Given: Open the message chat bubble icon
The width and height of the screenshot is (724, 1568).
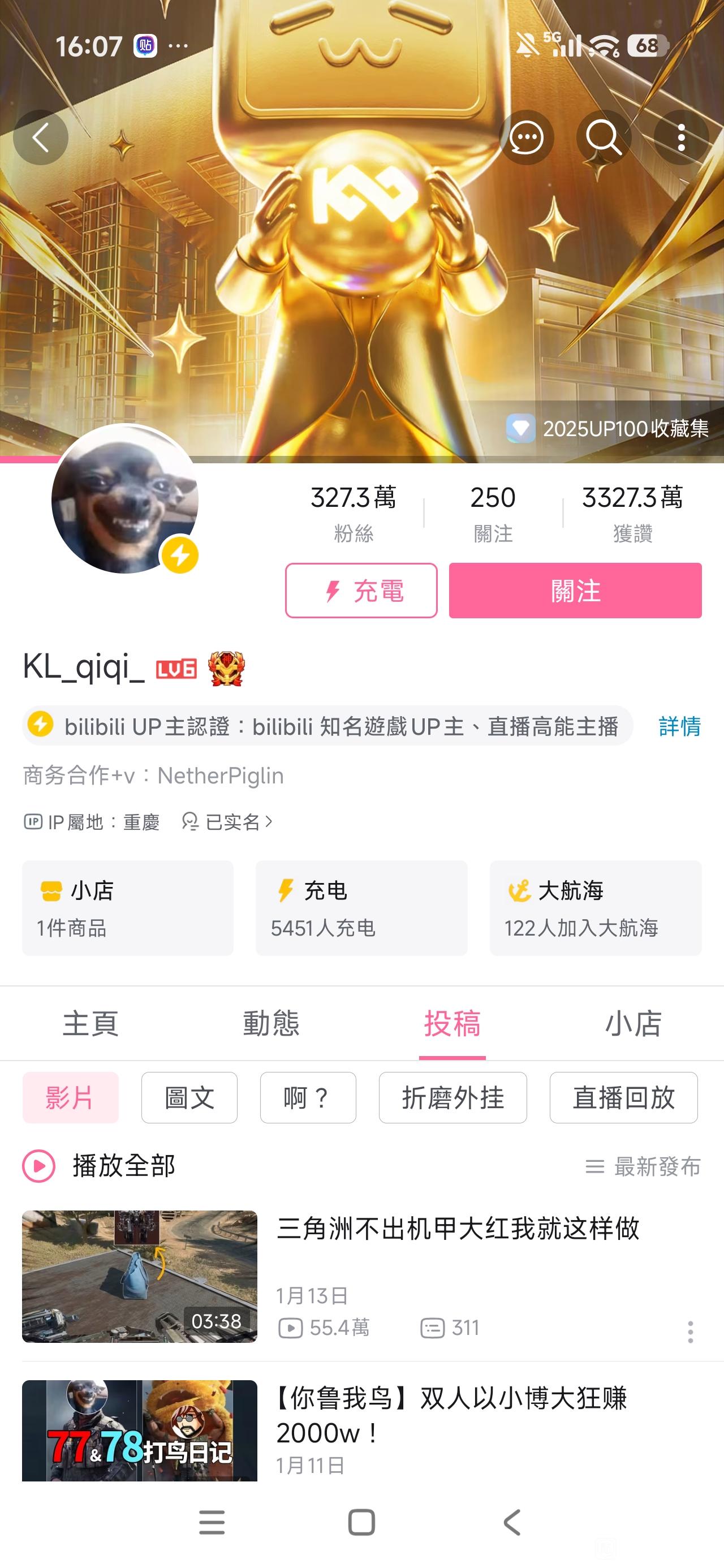Looking at the screenshot, I should pyautogui.click(x=526, y=137).
